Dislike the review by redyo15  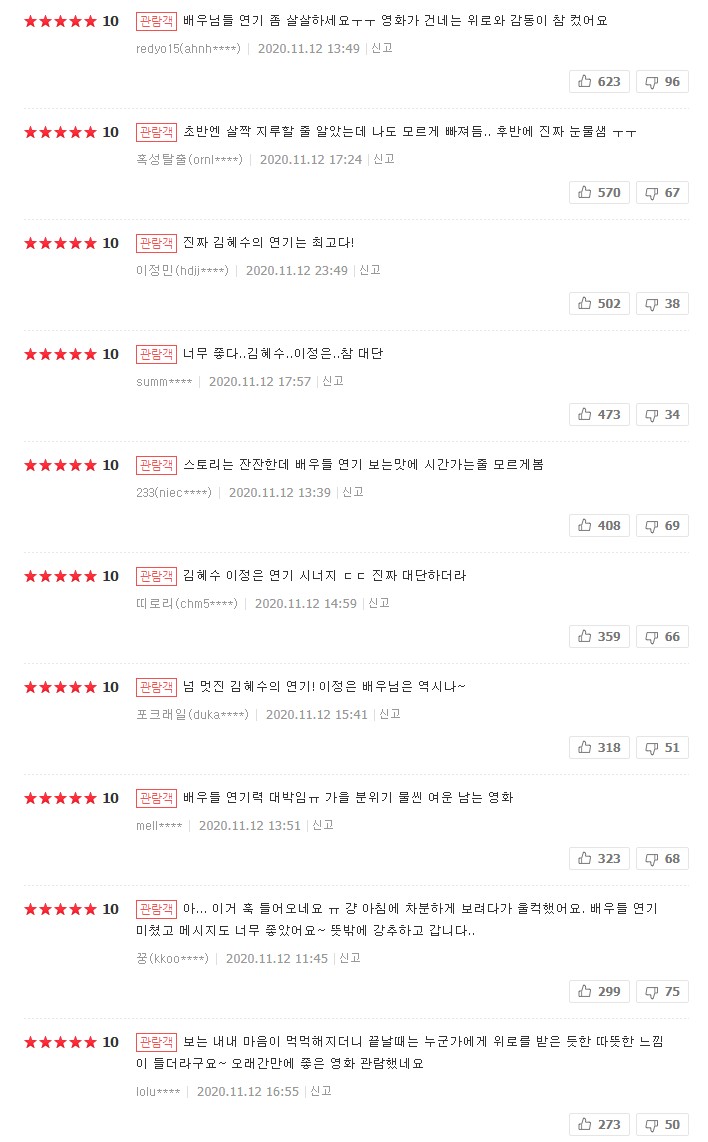662,82
